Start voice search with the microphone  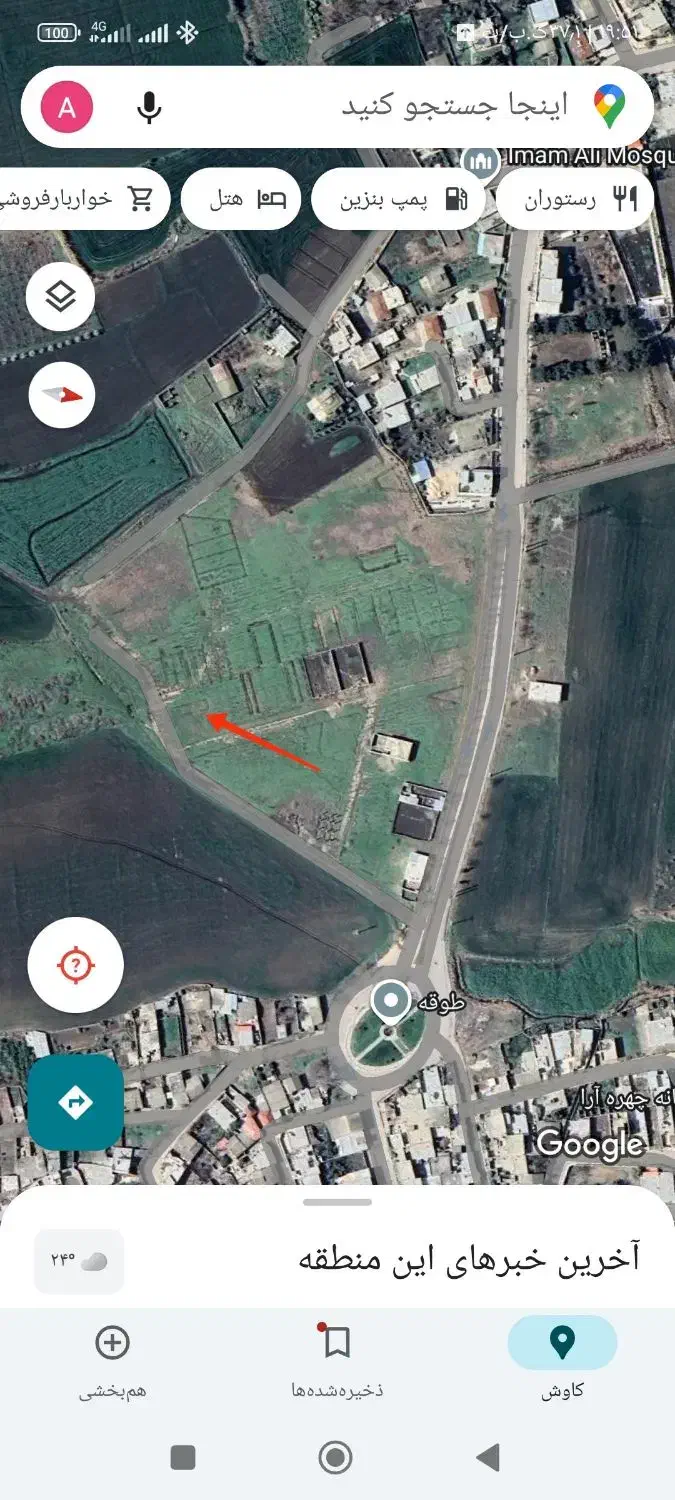coord(149,107)
